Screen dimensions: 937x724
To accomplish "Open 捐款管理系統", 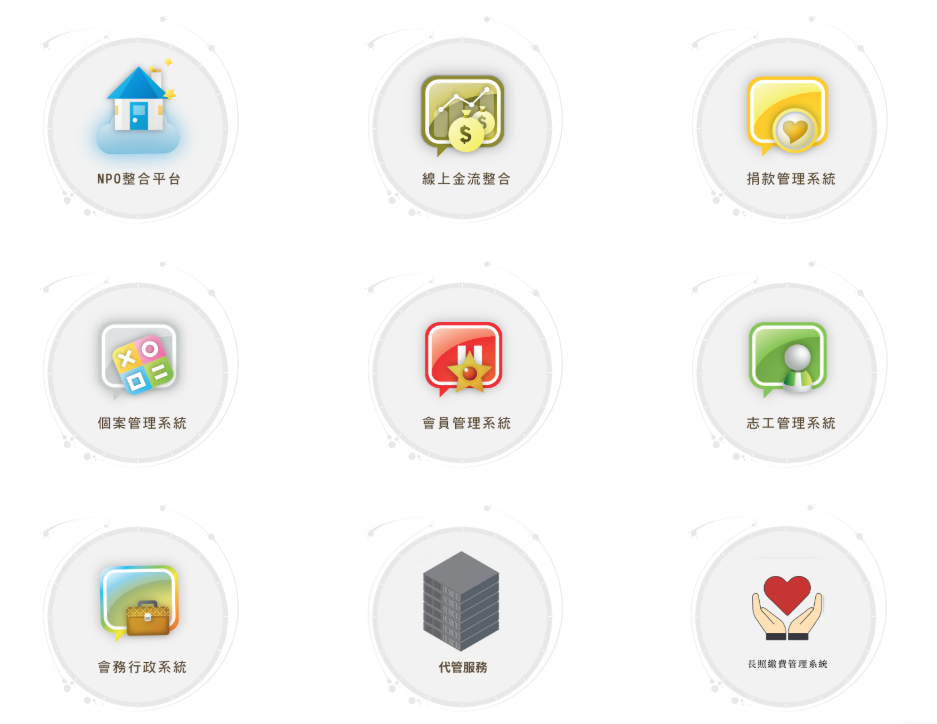I will tap(788, 128).
